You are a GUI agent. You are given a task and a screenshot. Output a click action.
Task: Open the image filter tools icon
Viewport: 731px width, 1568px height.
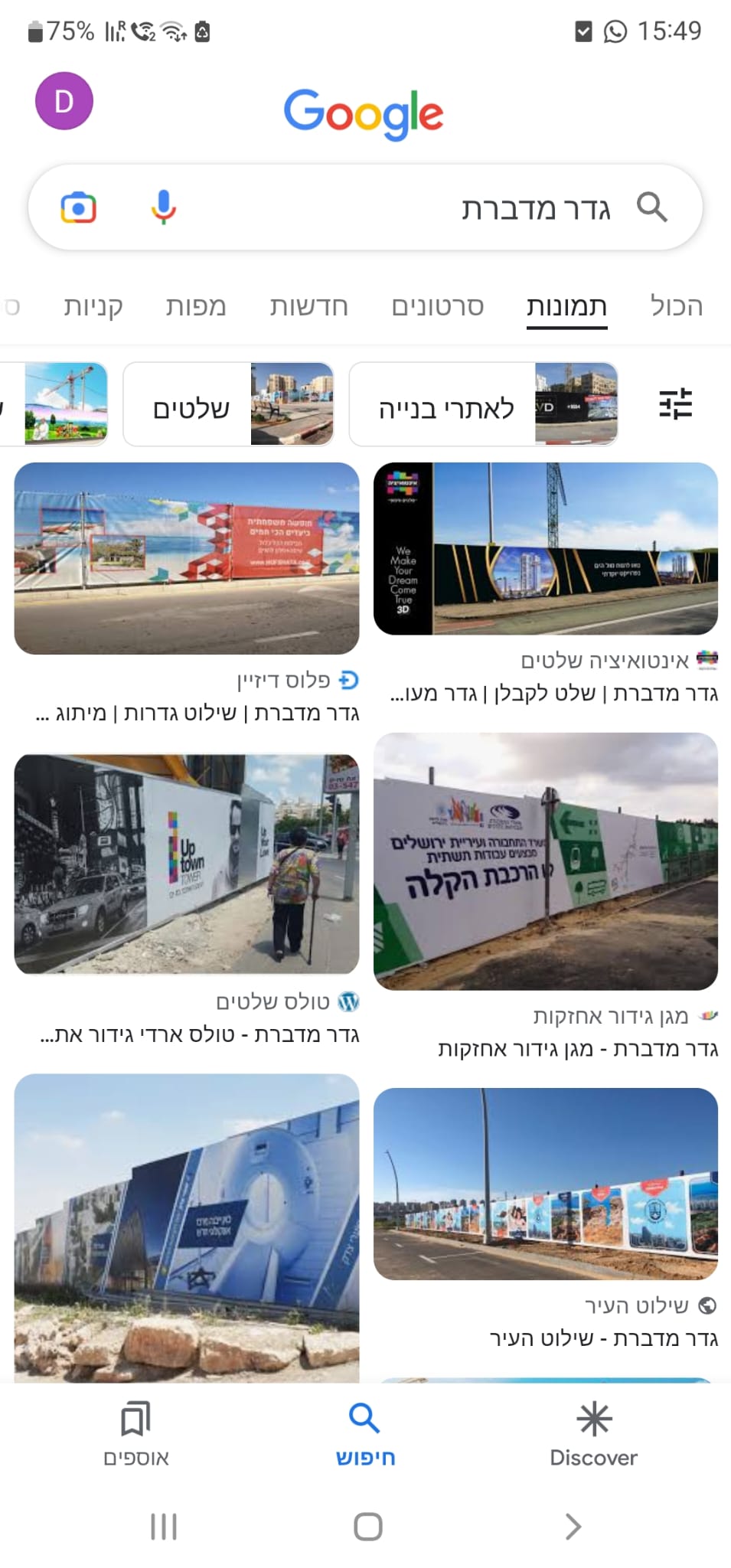675,403
